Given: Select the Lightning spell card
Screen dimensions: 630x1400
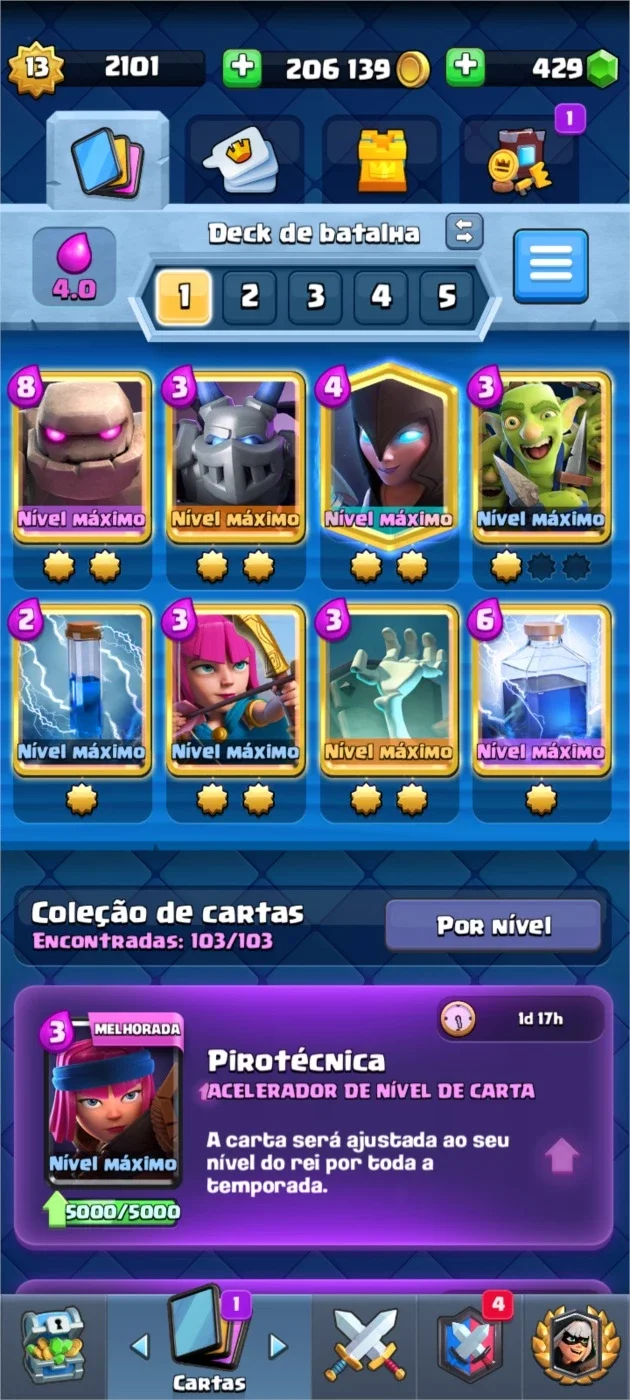Looking at the screenshot, I should coord(541,690).
